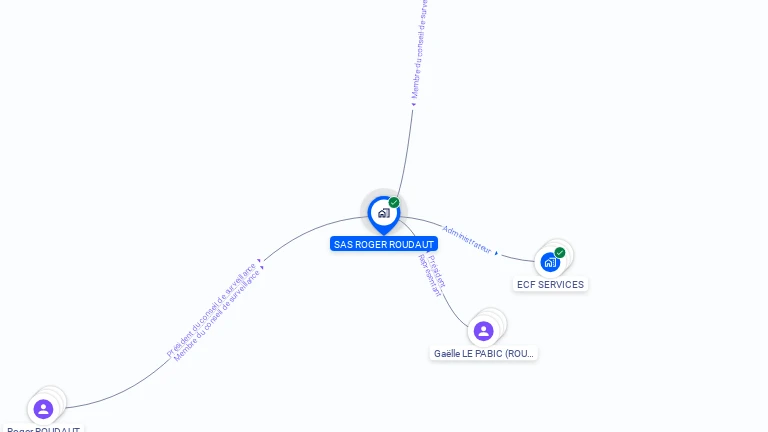The width and height of the screenshot is (768, 432).
Task: Open the Roger ROUDAUT person node
Action: 43,409
